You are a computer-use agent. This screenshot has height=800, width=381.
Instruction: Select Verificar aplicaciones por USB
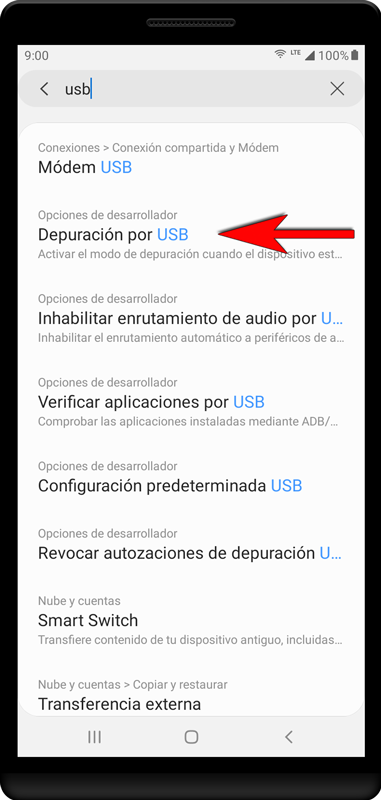[191, 402]
